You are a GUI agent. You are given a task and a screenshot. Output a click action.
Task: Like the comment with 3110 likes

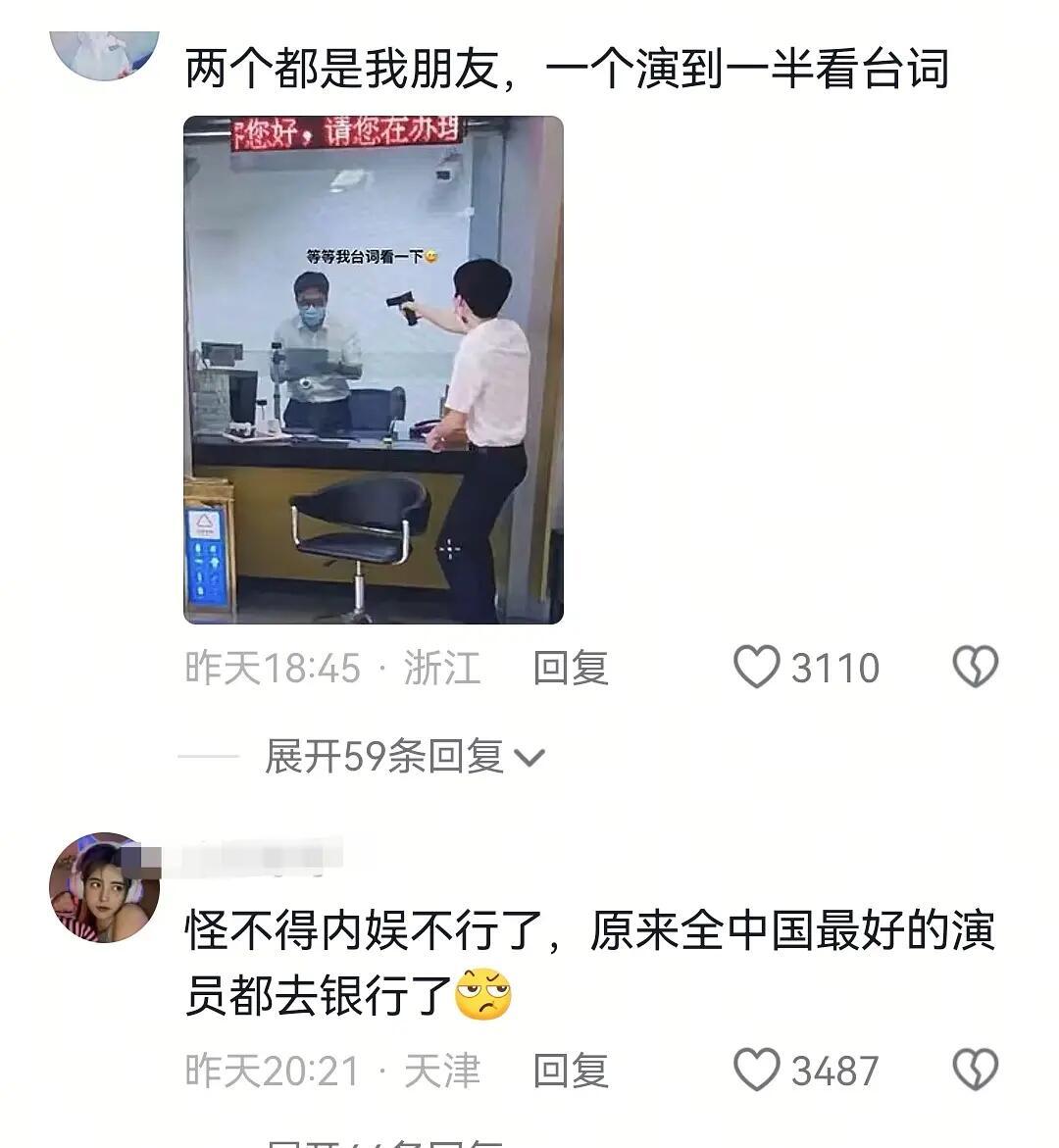[x=757, y=668]
